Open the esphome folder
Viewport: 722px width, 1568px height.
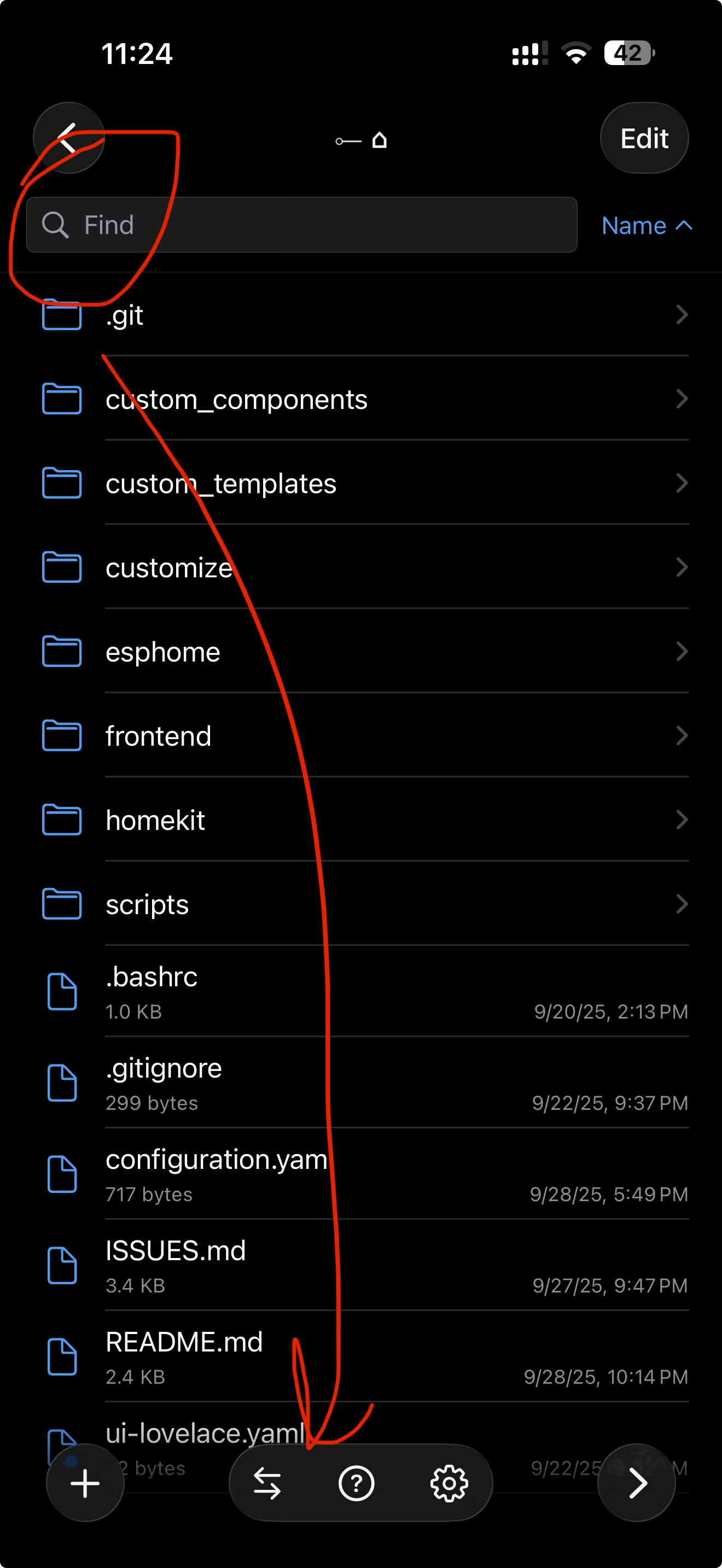(365, 652)
